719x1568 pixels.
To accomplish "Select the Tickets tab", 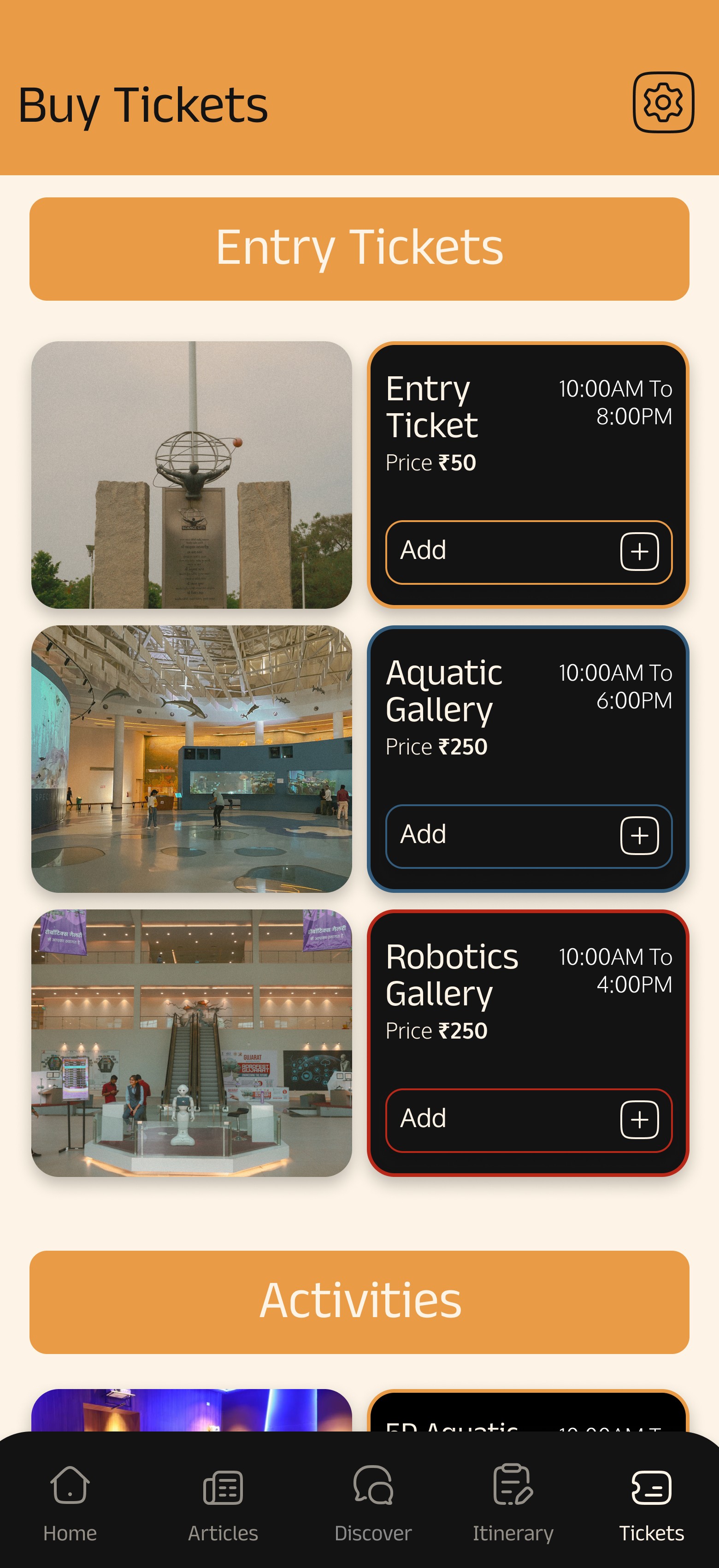I will point(652,1502).
